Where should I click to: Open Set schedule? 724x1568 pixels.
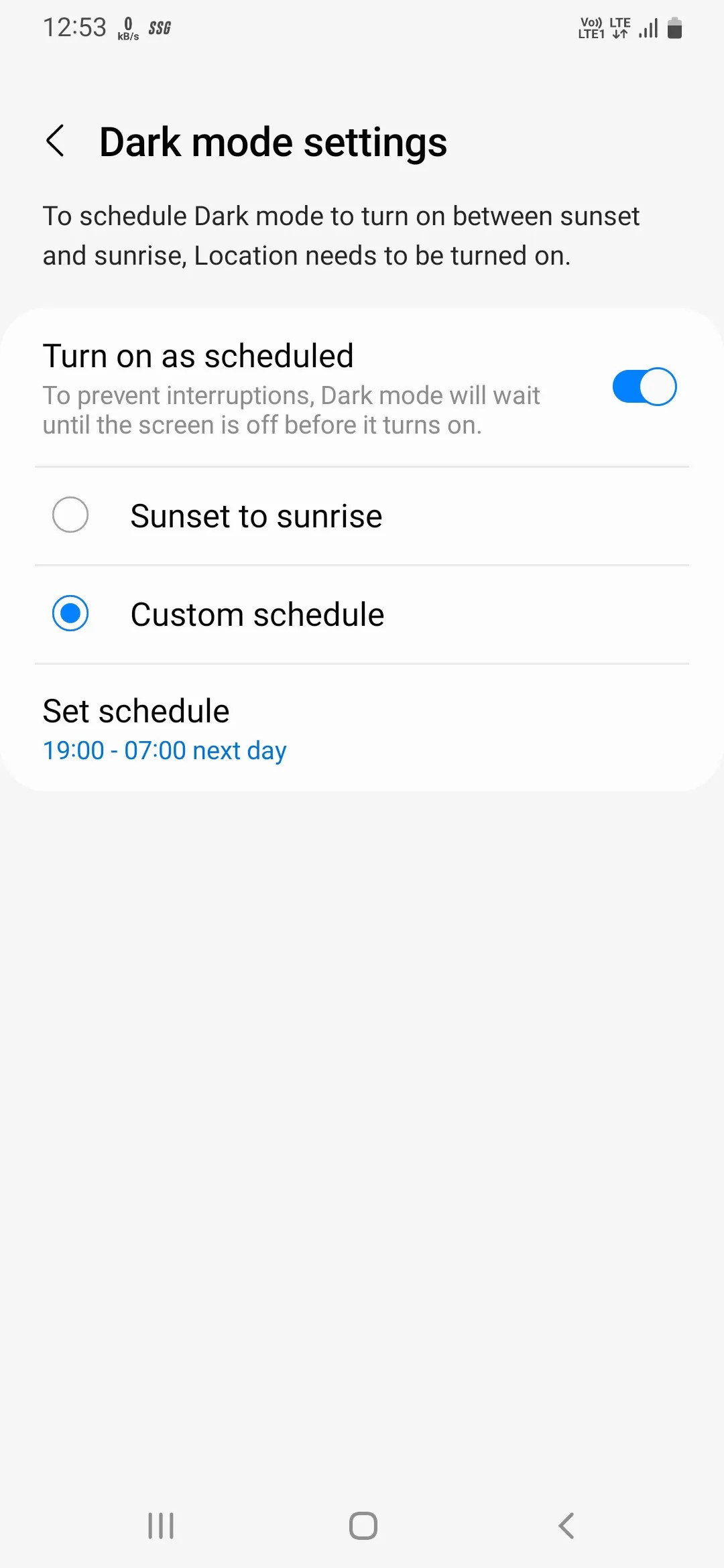[x=135, y=710]
